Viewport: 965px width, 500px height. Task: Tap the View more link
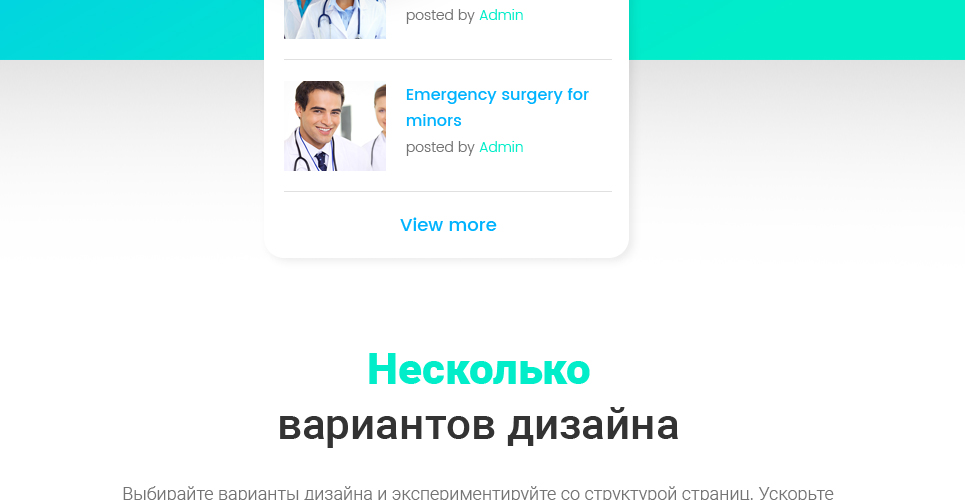coord(448,225)
